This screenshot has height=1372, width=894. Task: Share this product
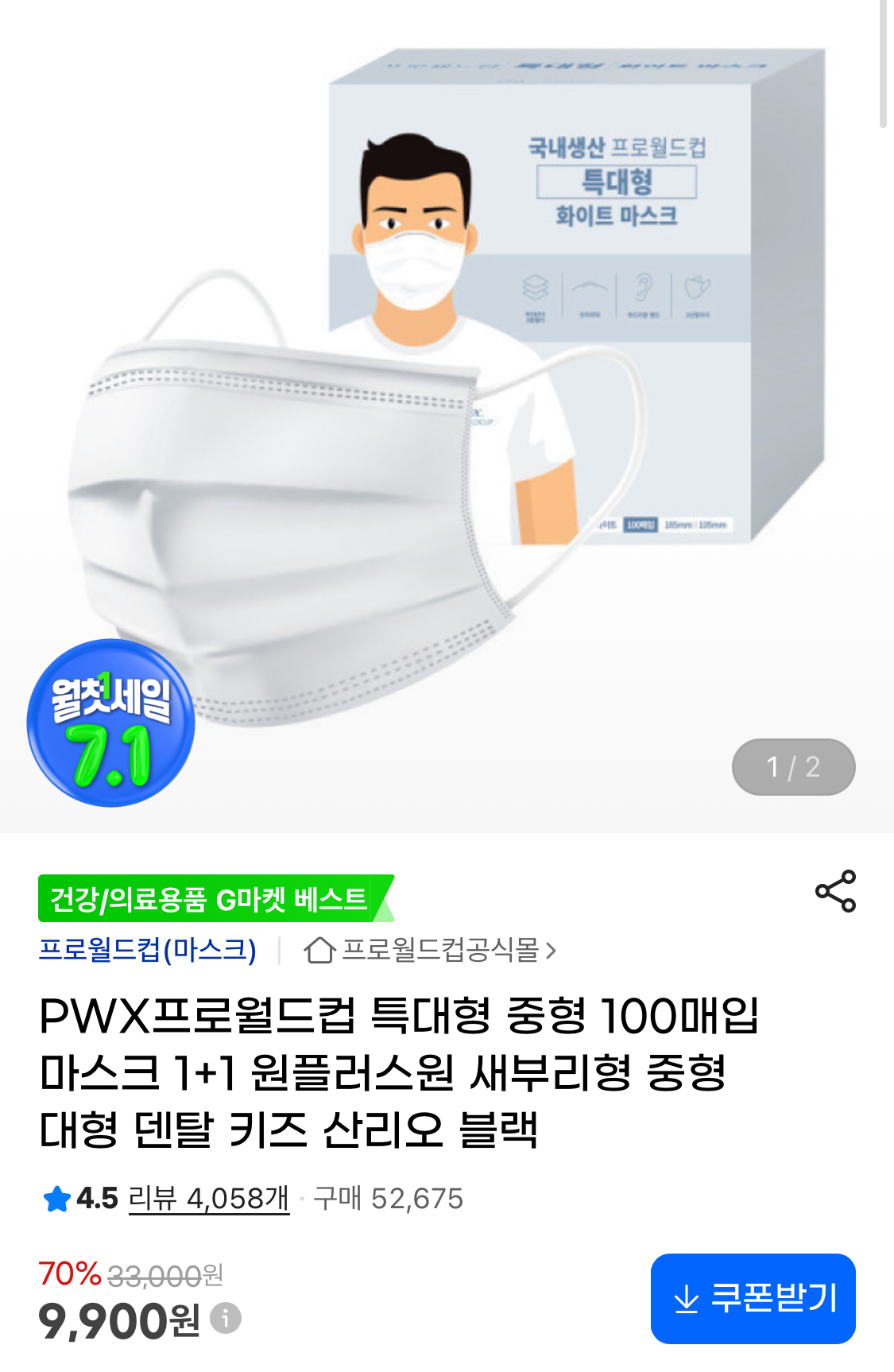[x=835, y=891]
